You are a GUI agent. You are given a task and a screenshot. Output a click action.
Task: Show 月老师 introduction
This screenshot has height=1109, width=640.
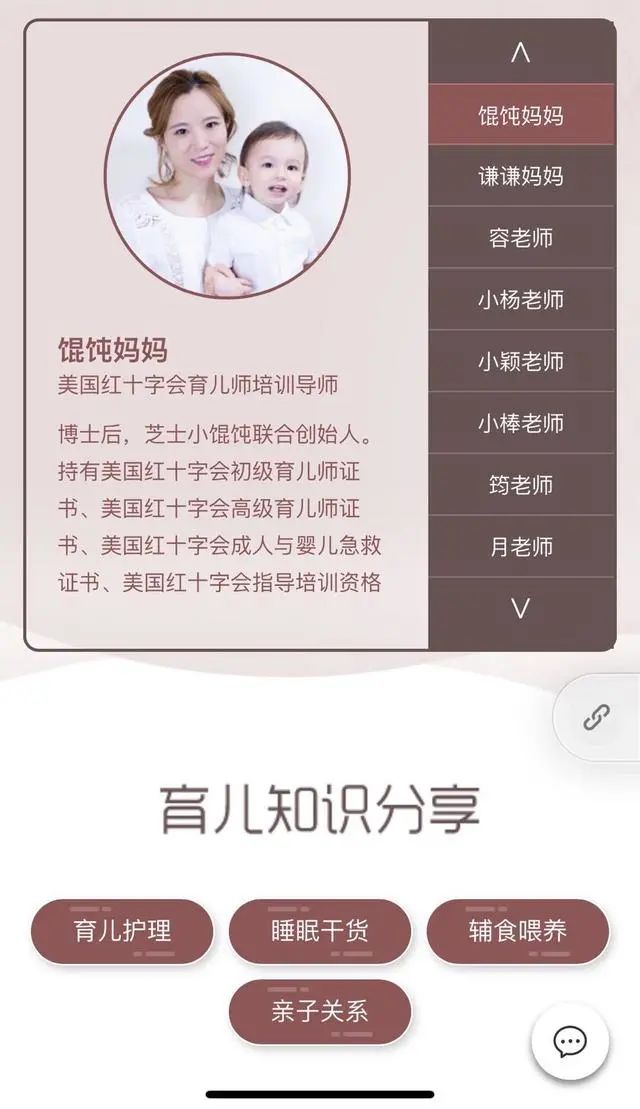click(520, 547)
